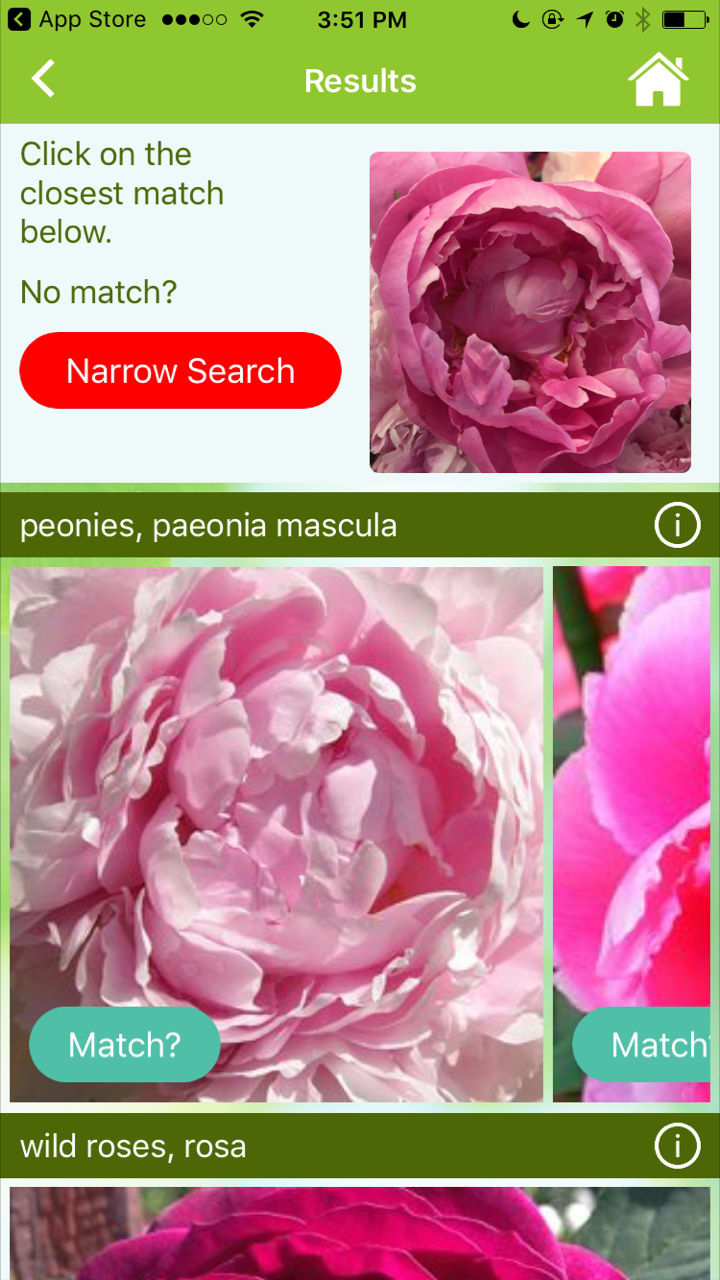This screenshot has height=1280, width=720.
Task: View the uploaded pink flower photo
Action: pos(530,312)
